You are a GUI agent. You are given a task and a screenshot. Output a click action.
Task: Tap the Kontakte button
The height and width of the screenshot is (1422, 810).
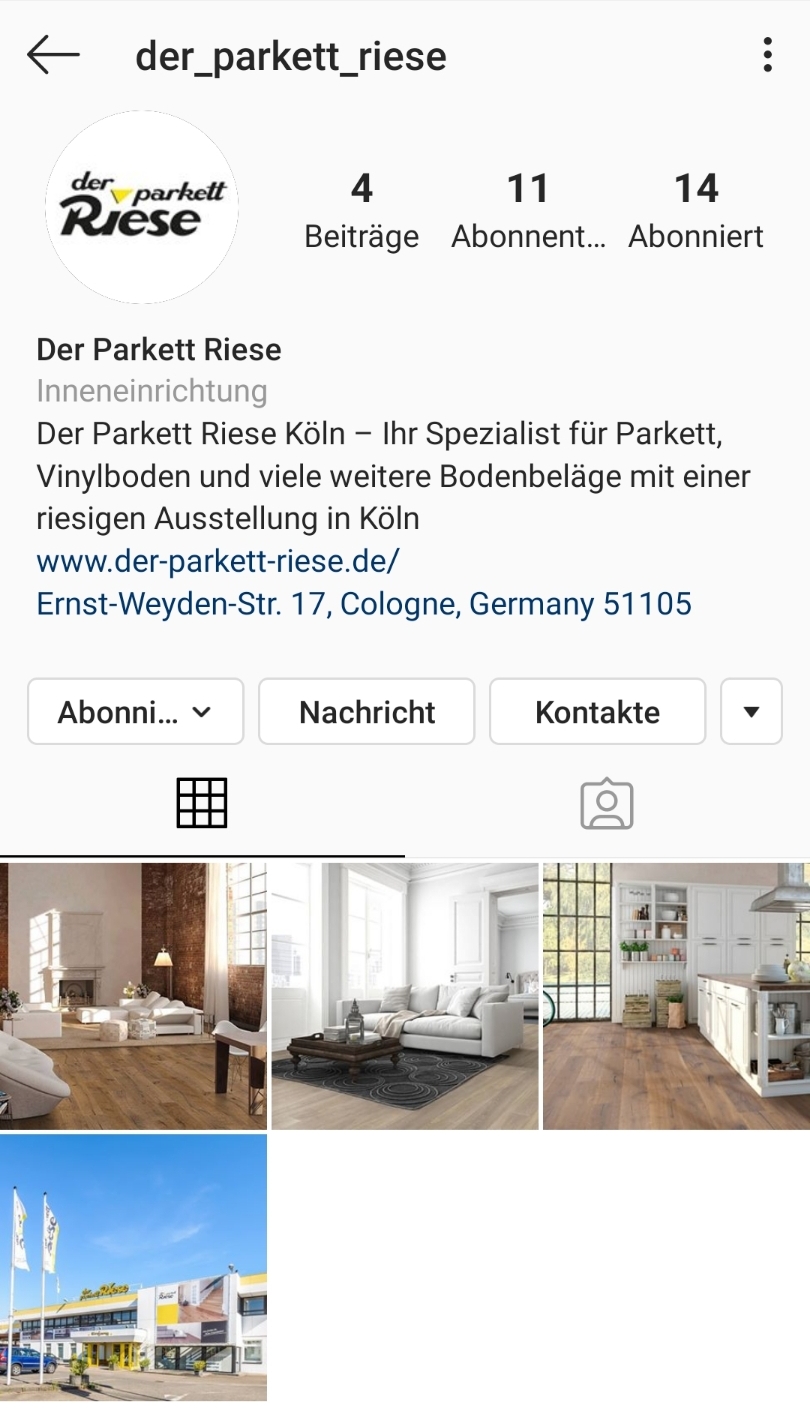[x=597, y=712]
